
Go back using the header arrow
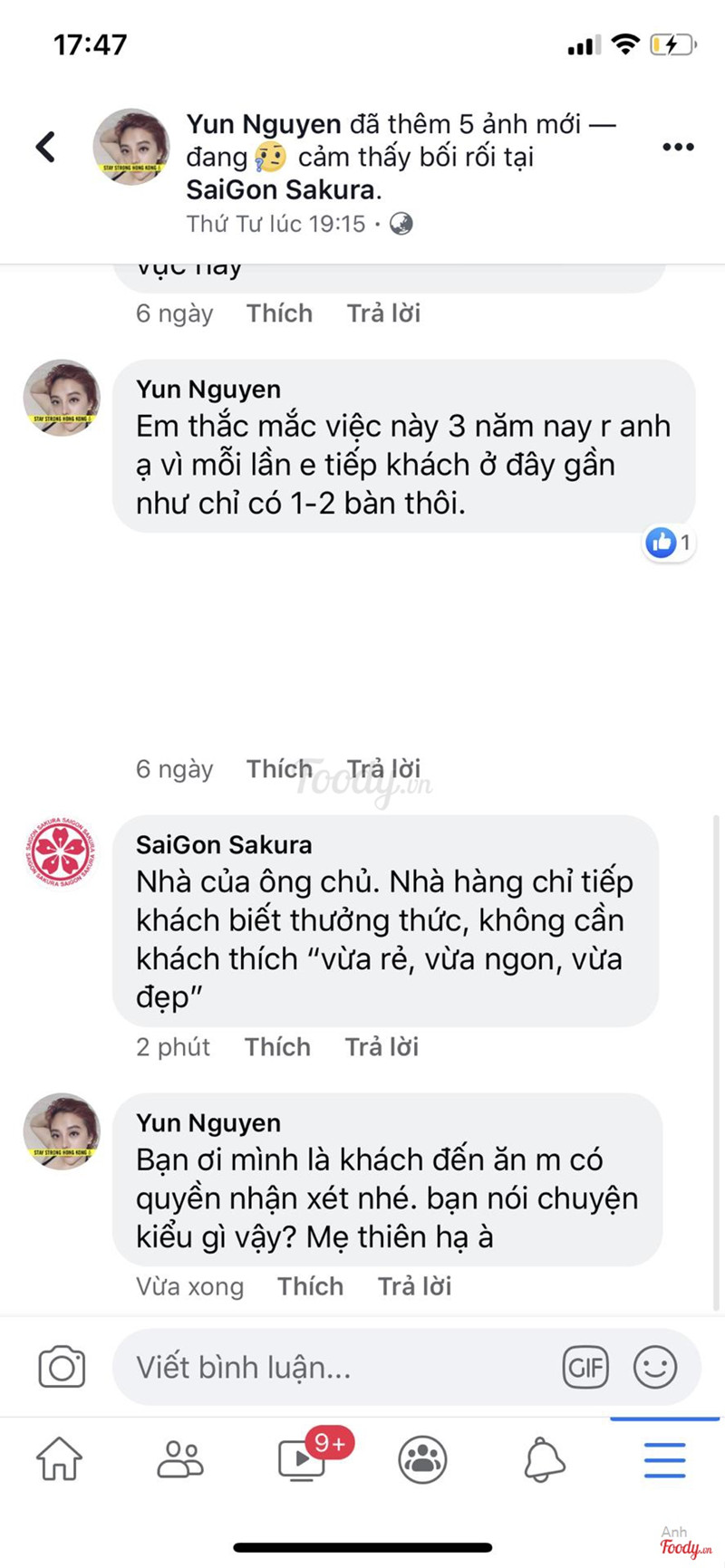(46, 147)
